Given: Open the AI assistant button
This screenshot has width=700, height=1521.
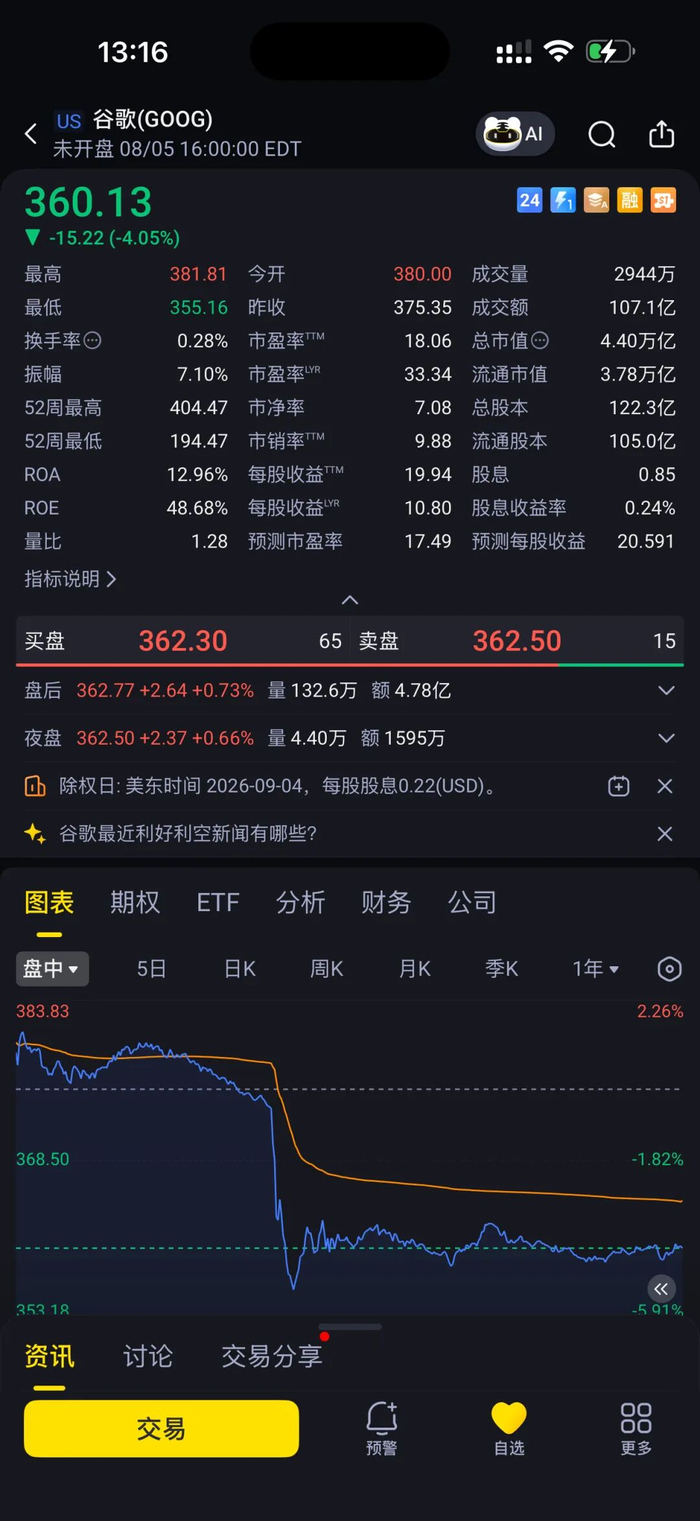Looking at the screenshot, I should pyautogui.click(x=514, y=134).
